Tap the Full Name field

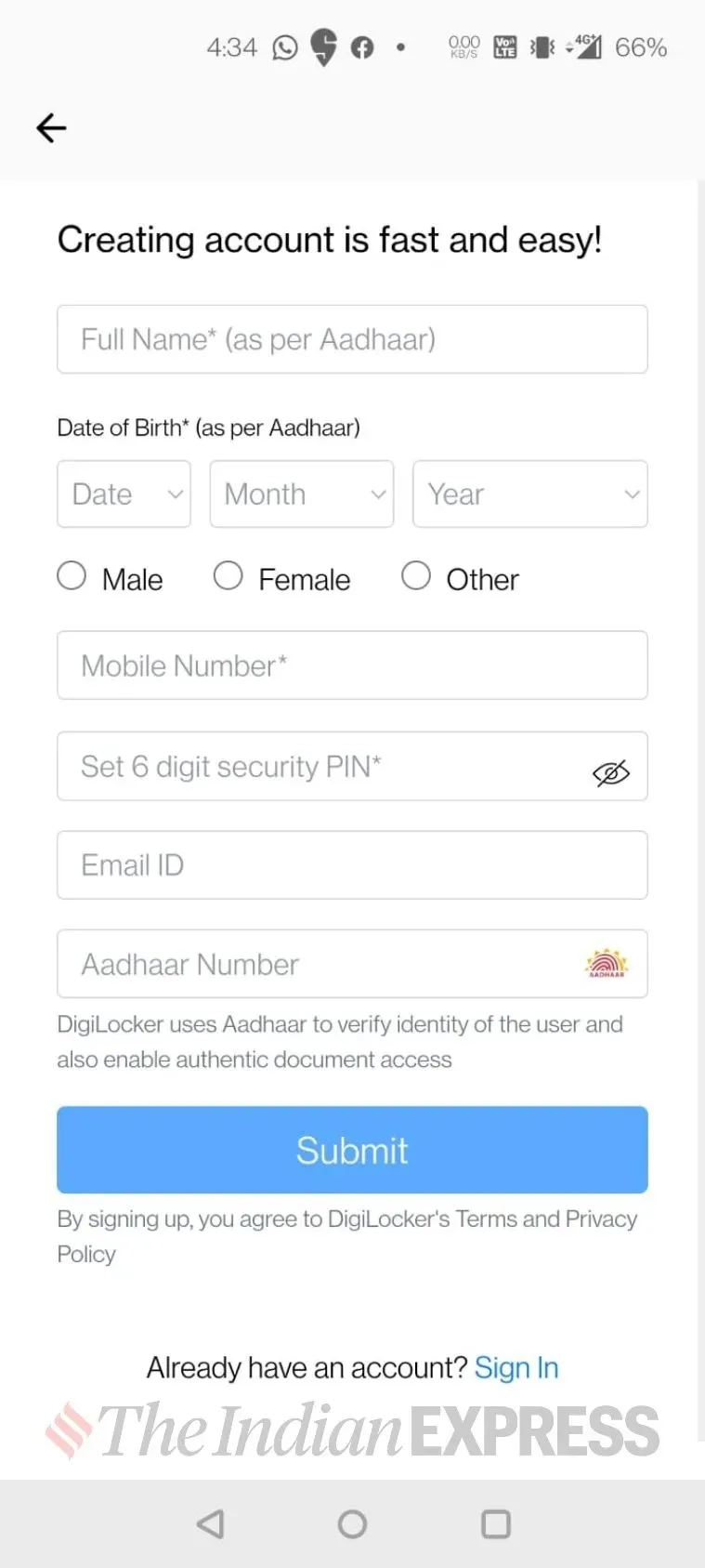click(351, 339)
